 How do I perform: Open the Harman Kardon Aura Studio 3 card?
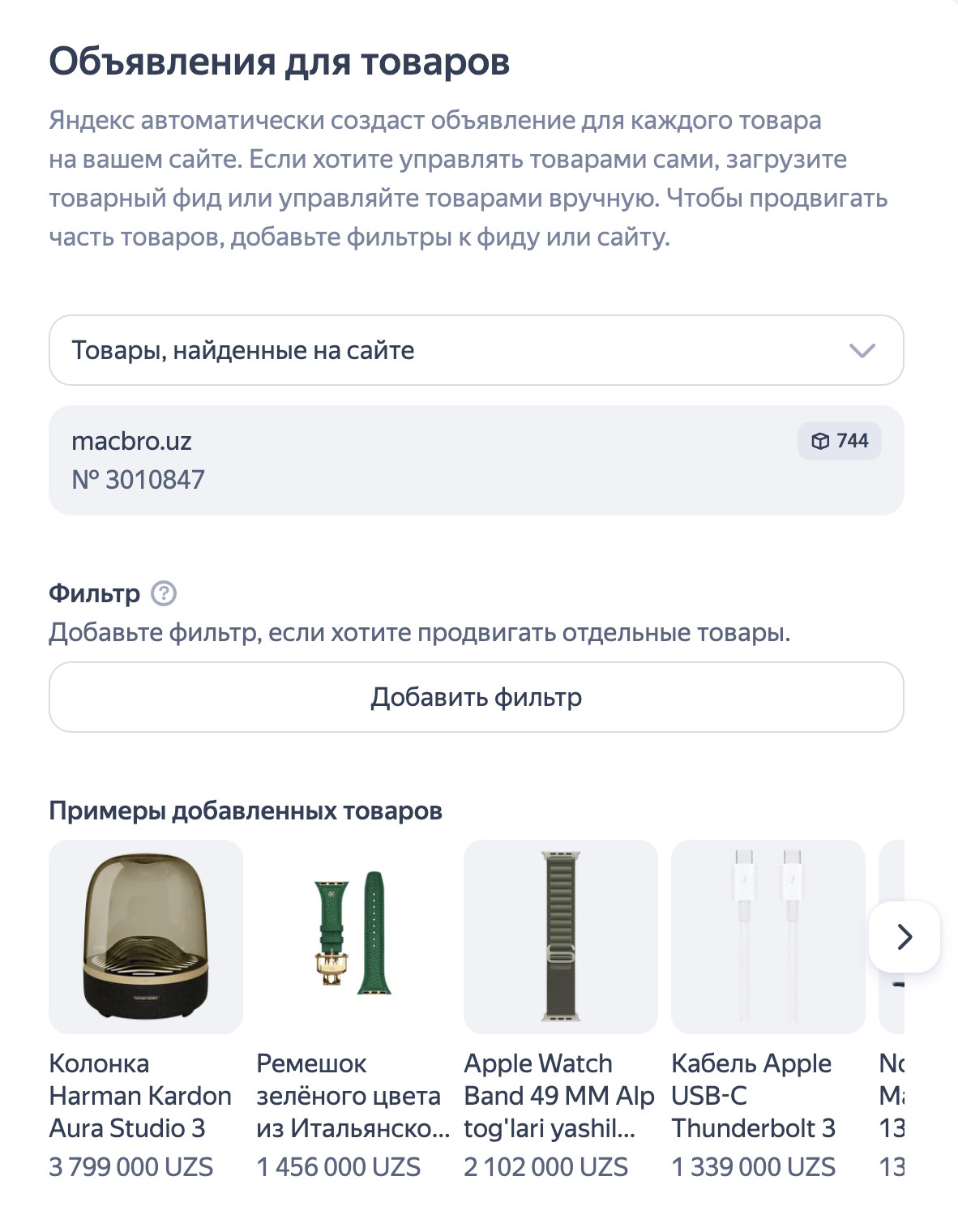click(x=146, y=937)
